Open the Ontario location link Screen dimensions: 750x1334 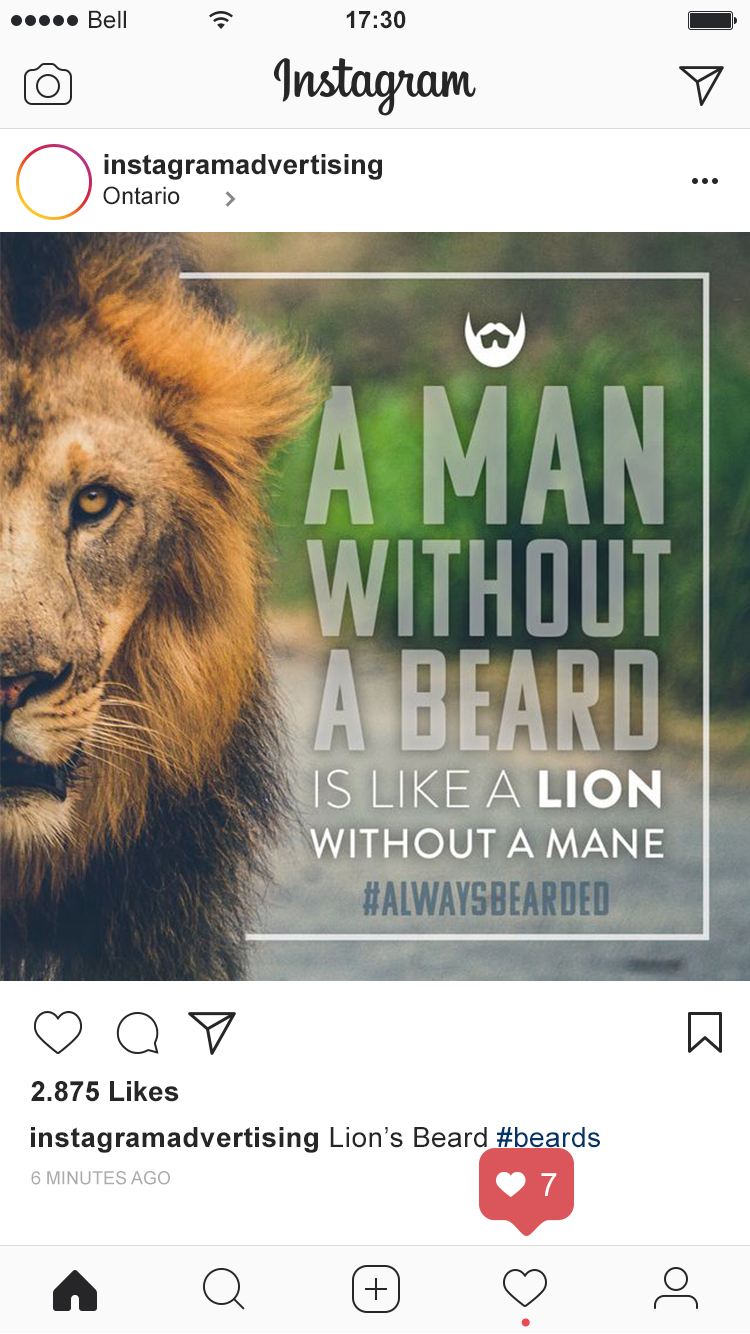pos(142,196)
